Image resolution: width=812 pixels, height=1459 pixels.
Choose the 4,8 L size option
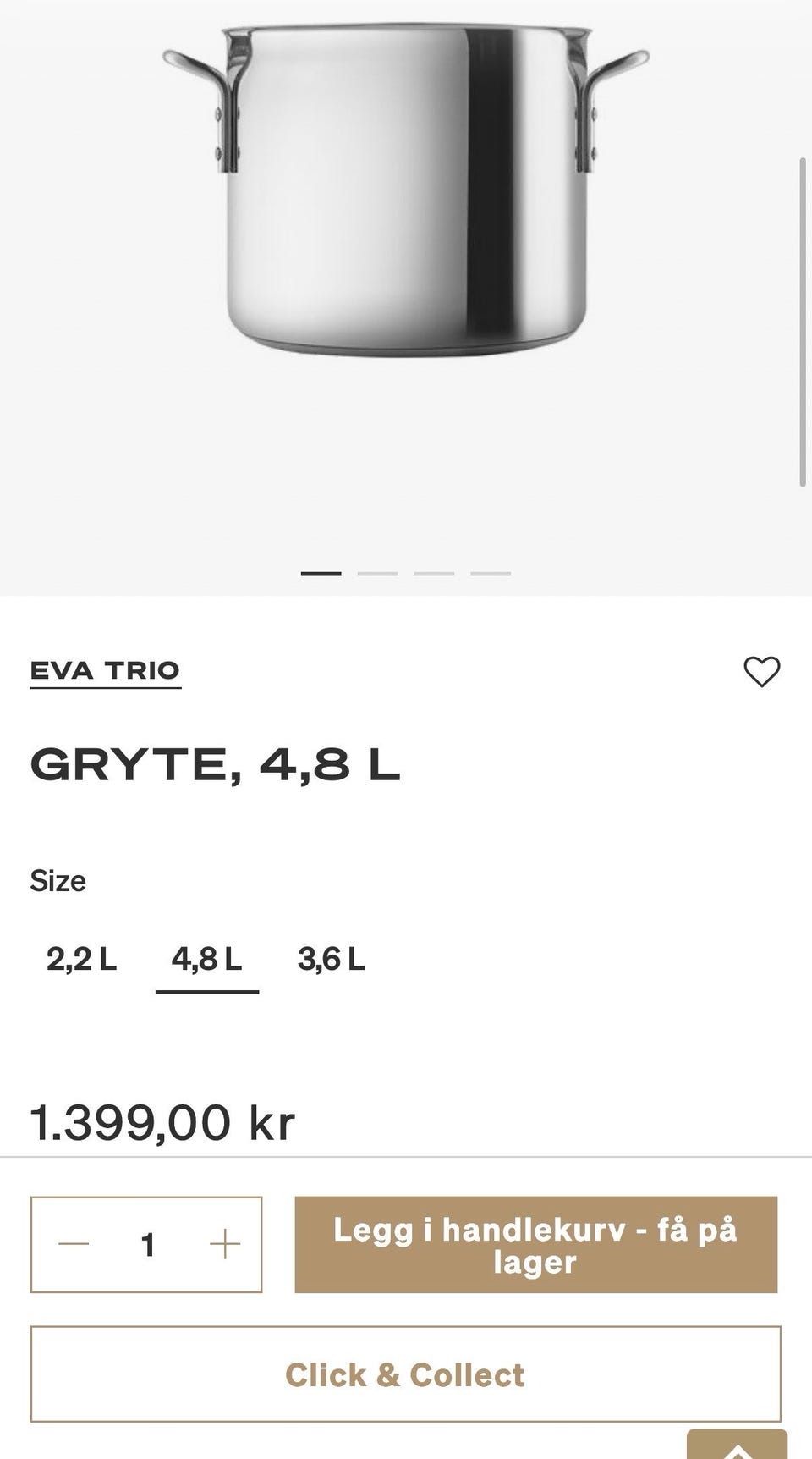206,960
